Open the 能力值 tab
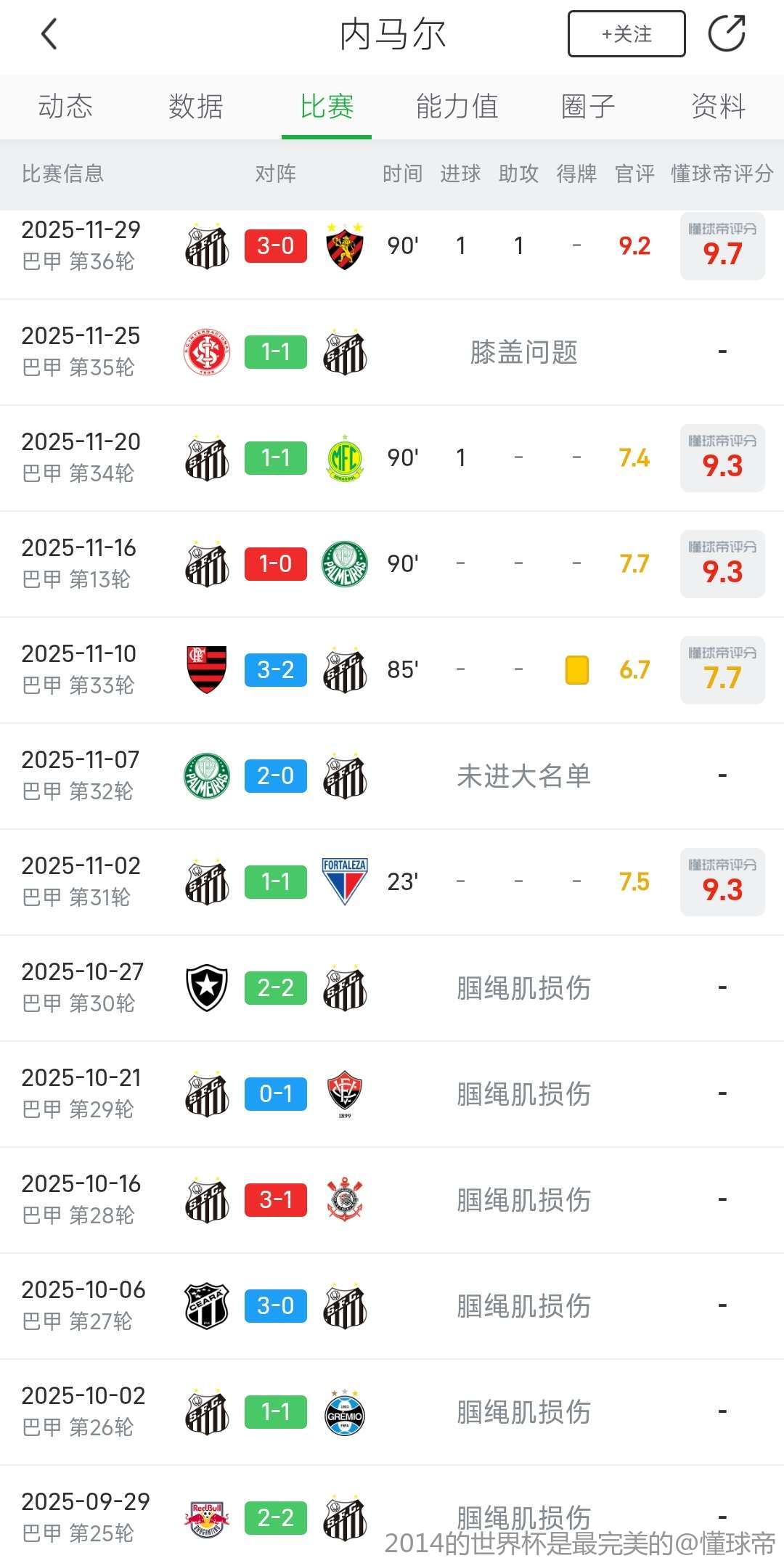Viewport: 784px width, 1566px height. pyautogui.click(x=457, y=107)
